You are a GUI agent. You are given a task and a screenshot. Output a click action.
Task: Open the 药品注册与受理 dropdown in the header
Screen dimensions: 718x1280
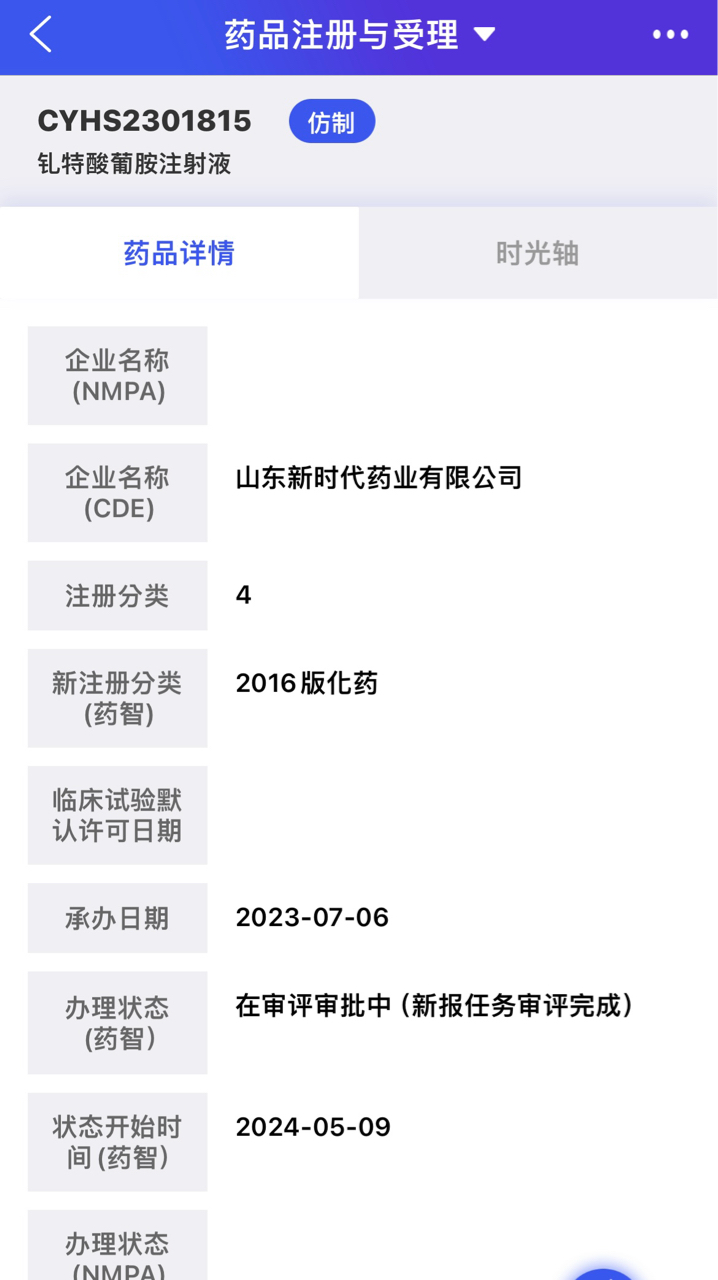pyautogui.click(x=359, y=35)
